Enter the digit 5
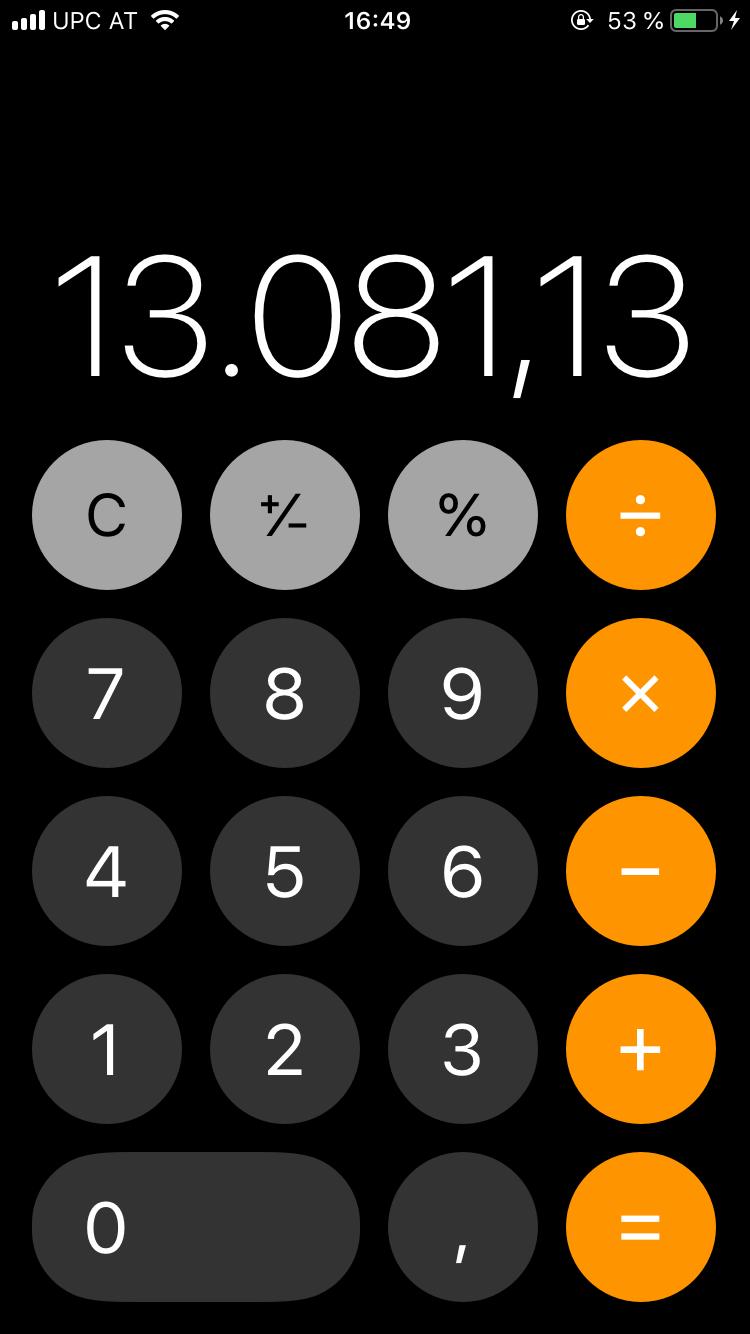 (x=285, y=871)
